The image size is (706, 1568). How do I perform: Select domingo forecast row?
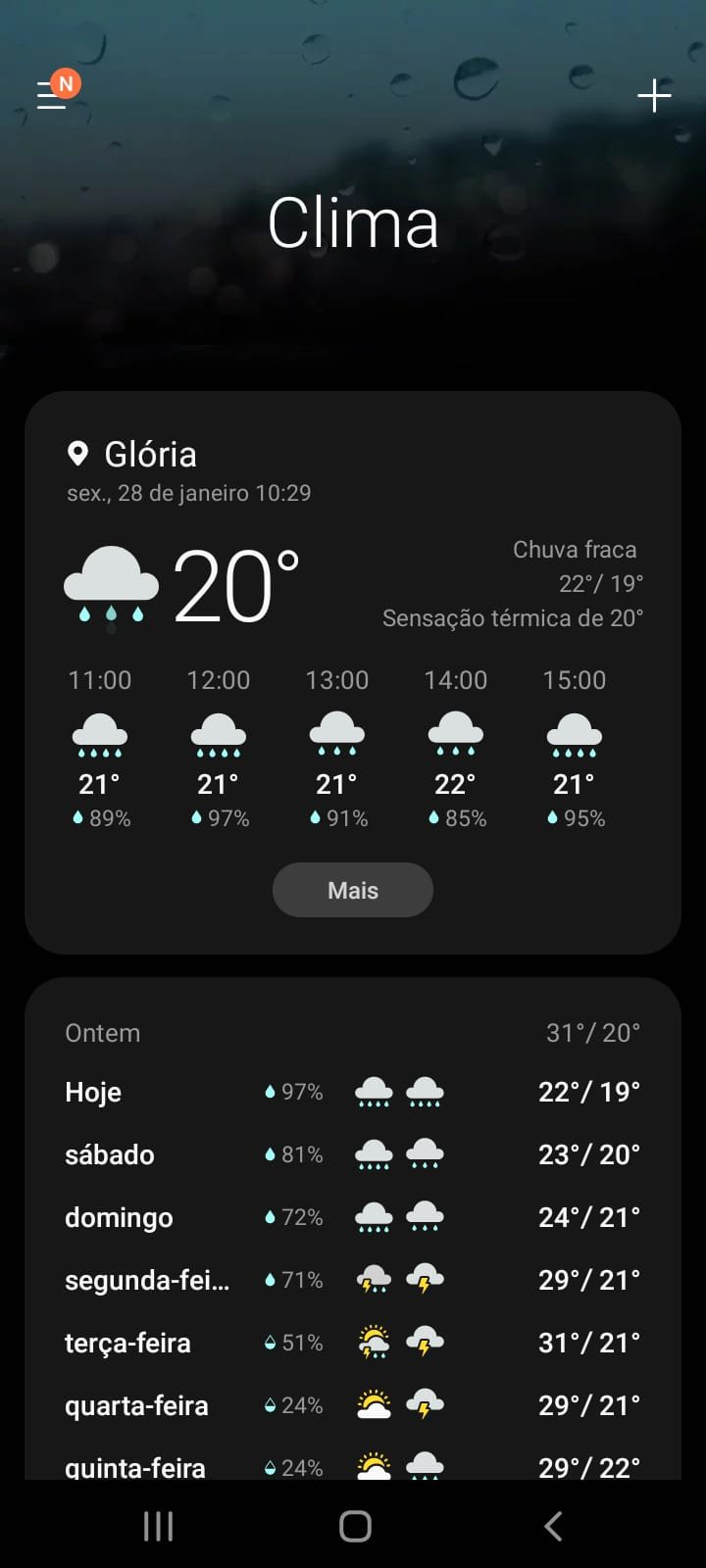pyautogui.click(x=352, y=1217)
